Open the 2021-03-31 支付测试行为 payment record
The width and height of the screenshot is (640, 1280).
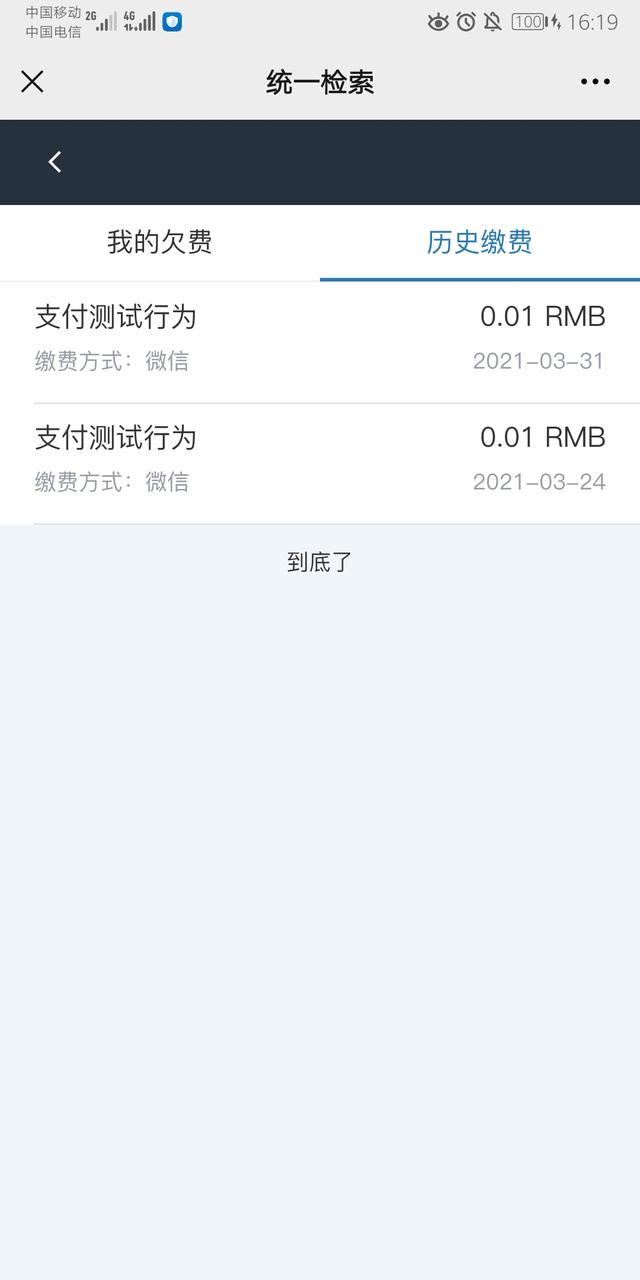pyautogui.click(x=320, y=340)
